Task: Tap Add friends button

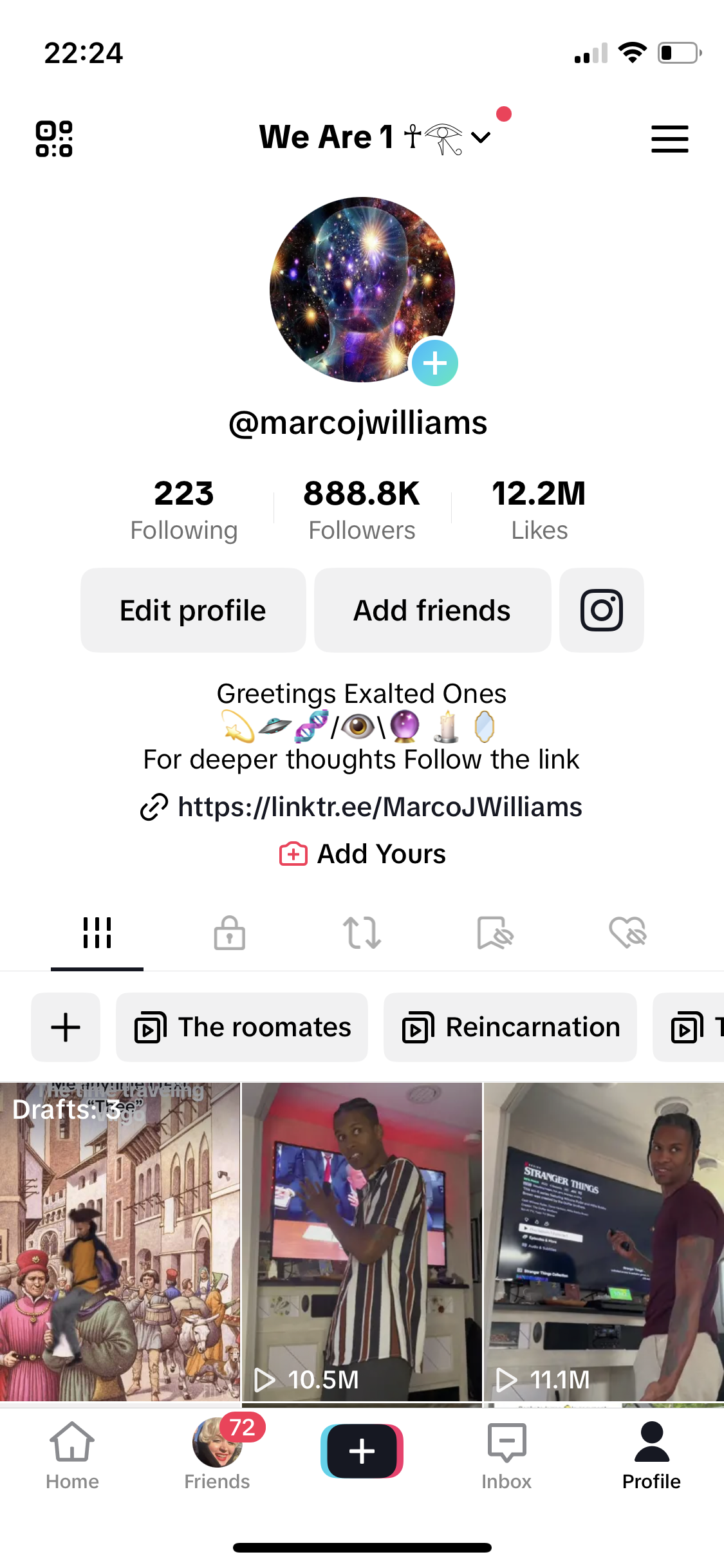Action: tap(432, 610)
